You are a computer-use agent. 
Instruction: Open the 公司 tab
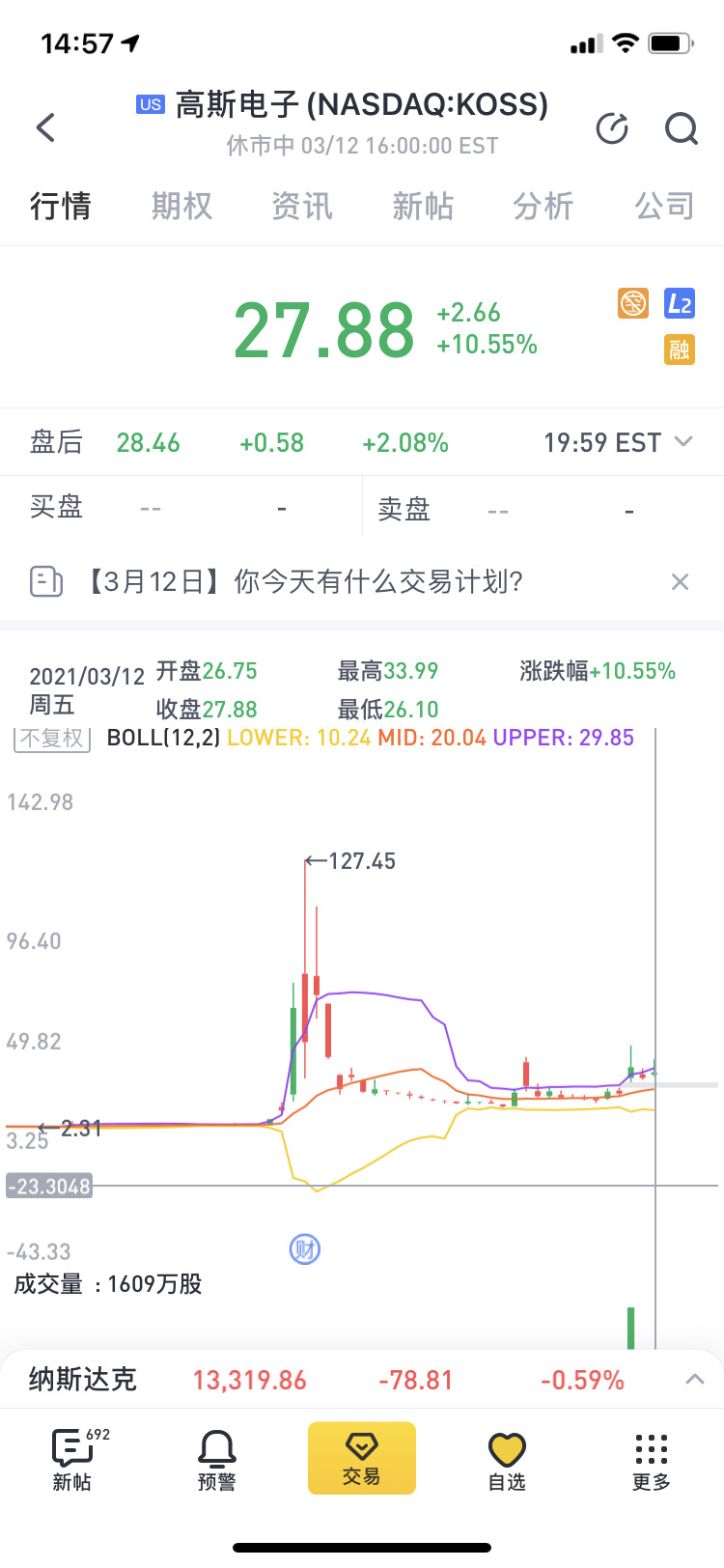[664, 206]
